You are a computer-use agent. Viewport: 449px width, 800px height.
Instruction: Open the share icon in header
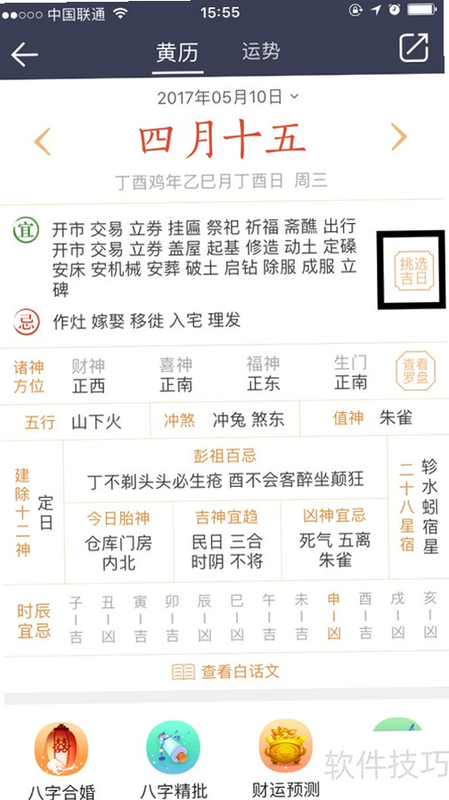click(x=413, y=47)
